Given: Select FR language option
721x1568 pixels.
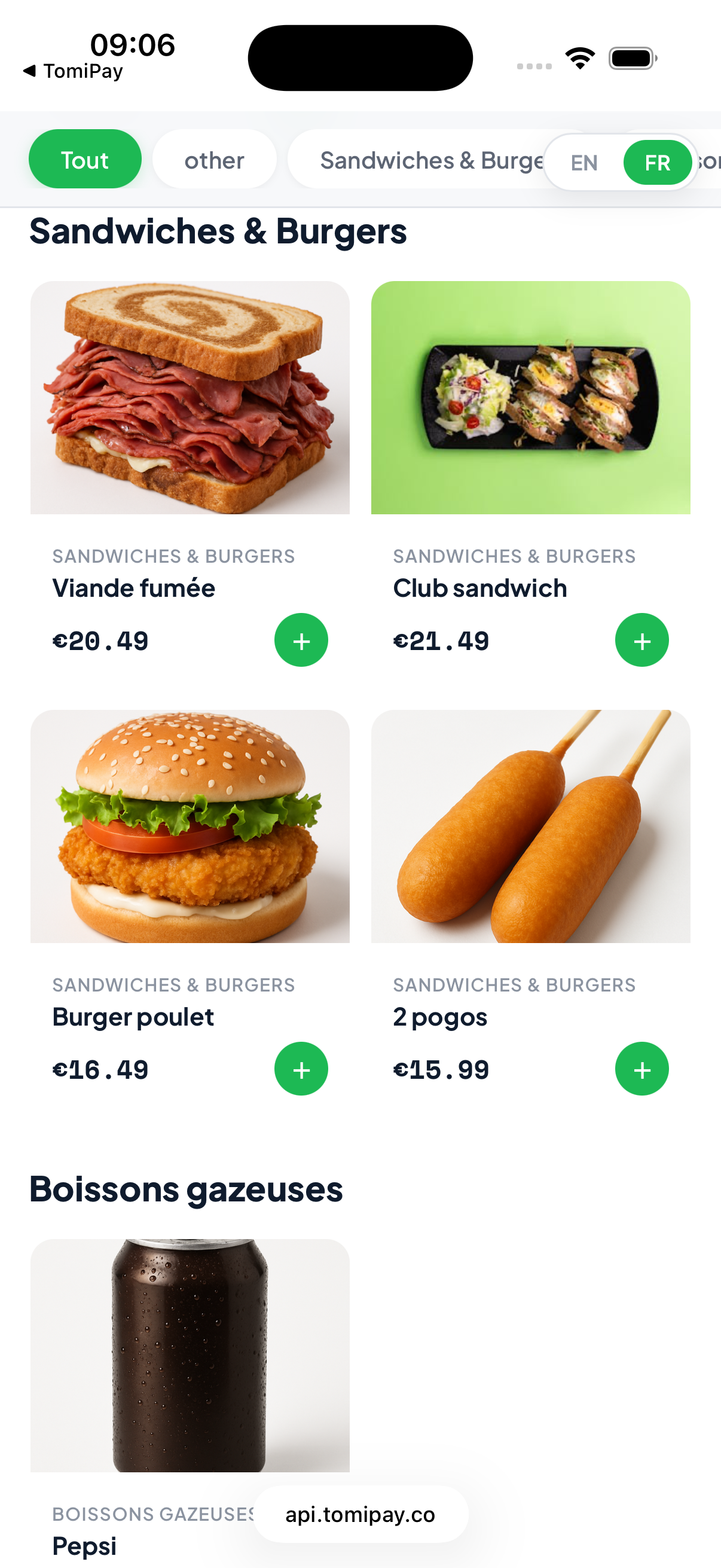Looking at the screenshot, I should pos(657,163).
